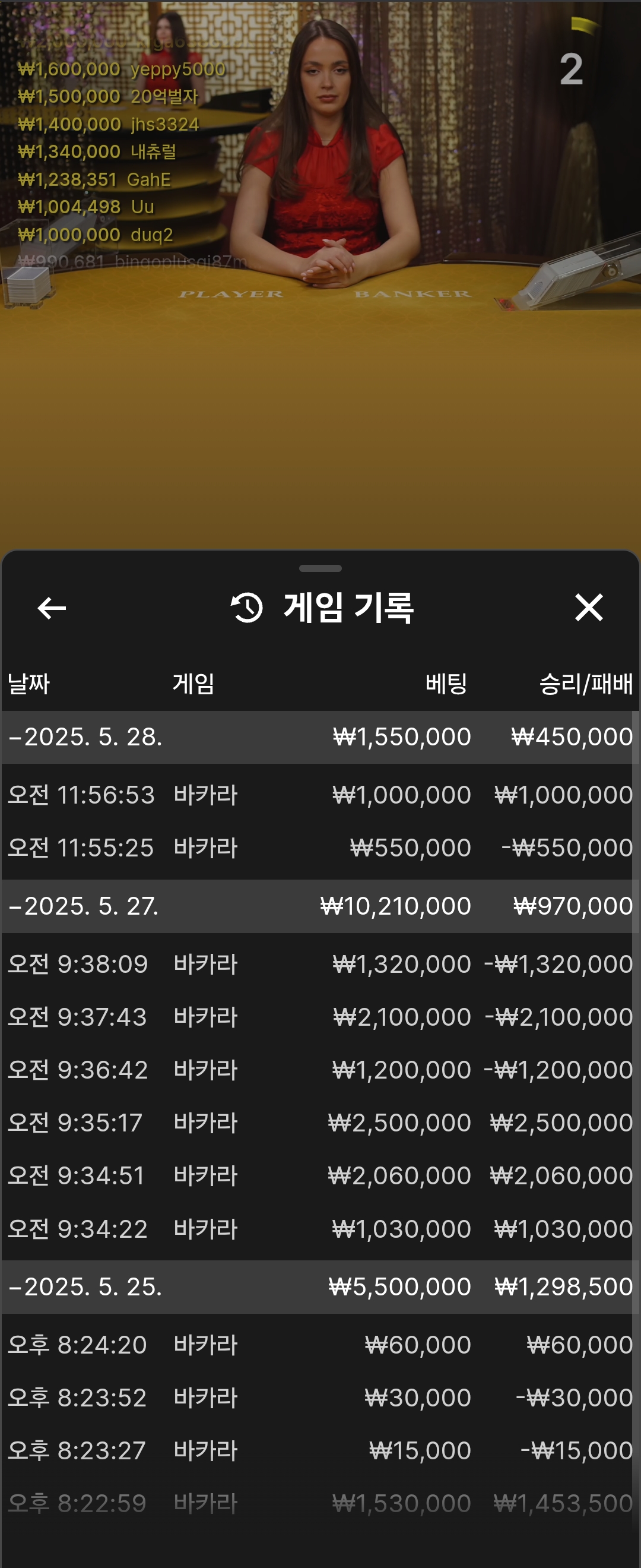
Task: View details of the 오전 9:37:43 round
Action: tap(320, 1017)
